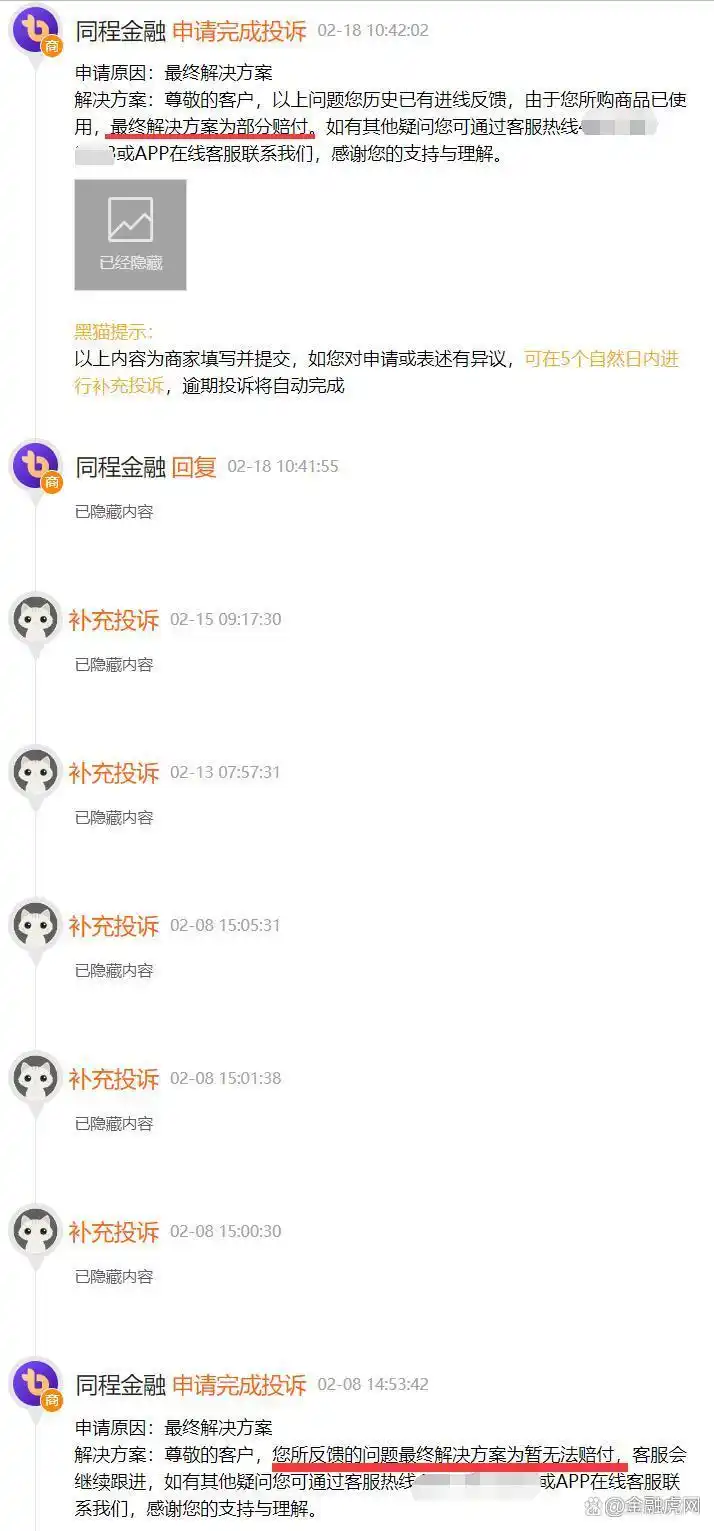714x1531 pixels.
Task: Tap 同程金融 avatar on the 回复 entry
Action: coord(37,466)
